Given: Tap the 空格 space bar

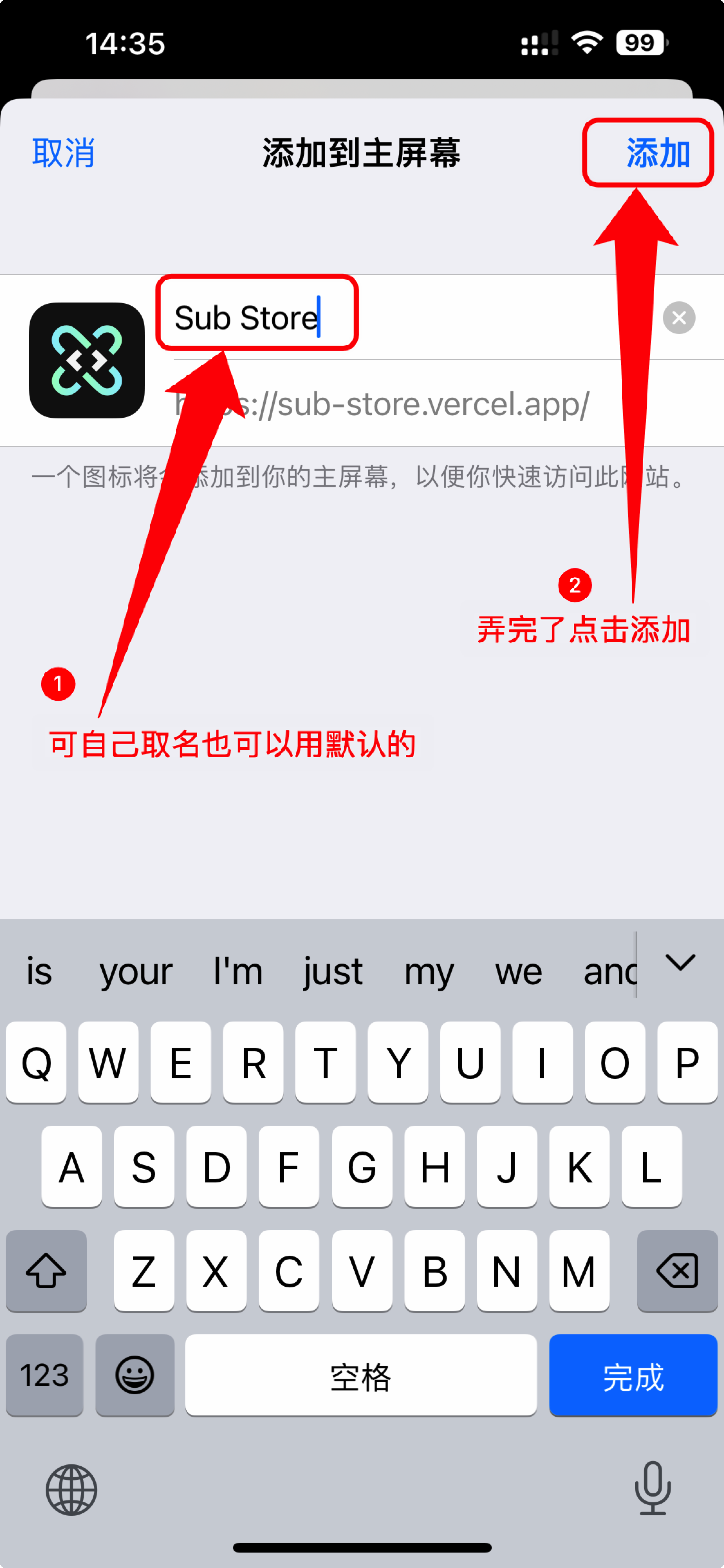Looking at the screenshot, I should 361,1375.
